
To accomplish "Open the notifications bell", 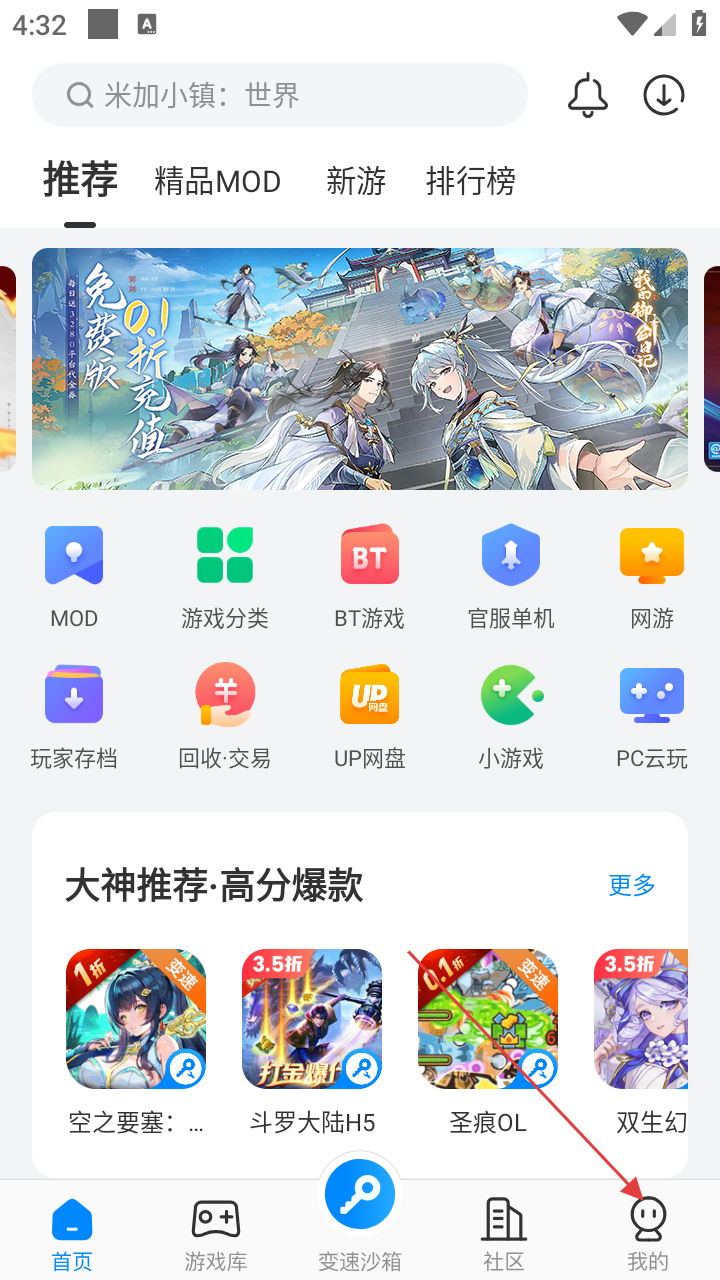I will point(588,95).
